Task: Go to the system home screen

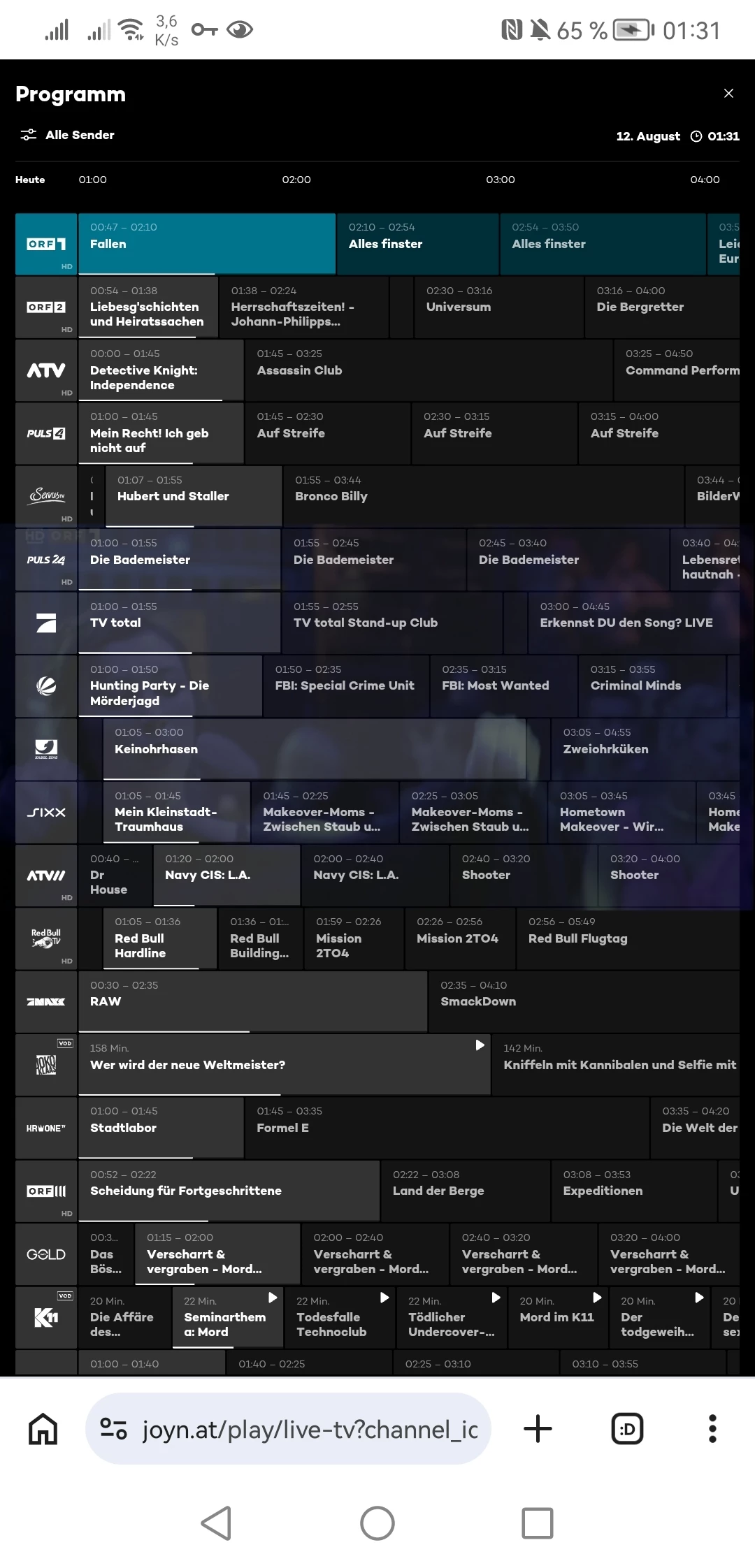Action: [377, 1523]
